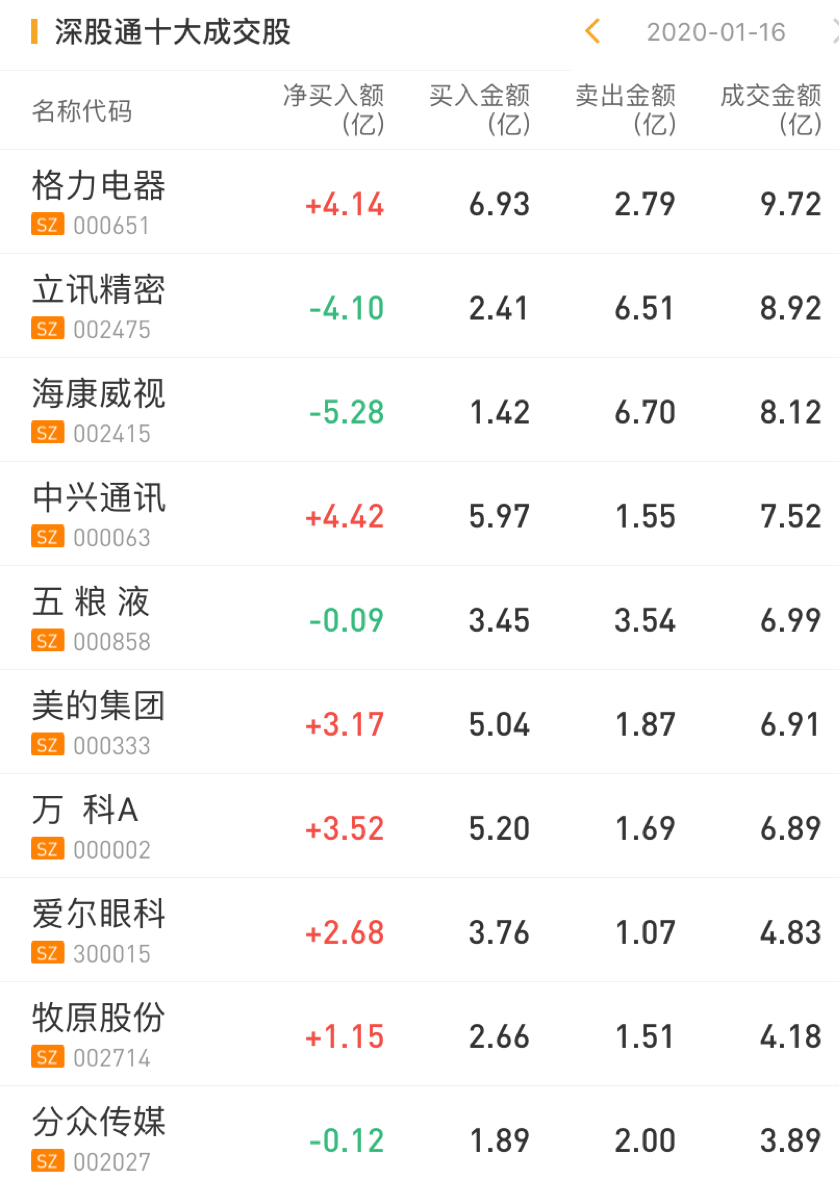Open the date picker showing 2020-01-16
The height and width of the screenshot is (1179, 839).
716,32
